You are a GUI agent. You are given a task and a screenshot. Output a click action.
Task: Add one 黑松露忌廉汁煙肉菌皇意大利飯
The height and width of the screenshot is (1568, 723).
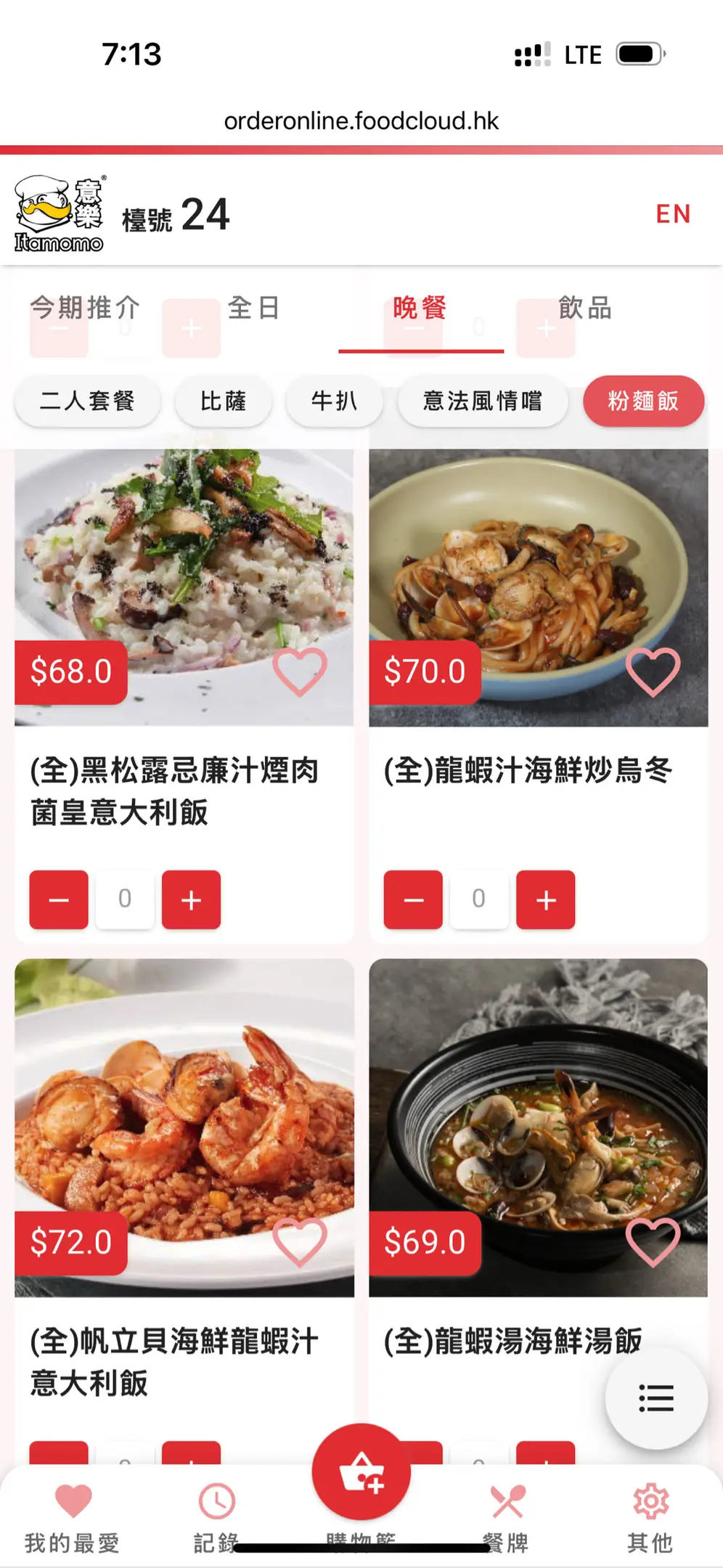(x=191, y=899)
